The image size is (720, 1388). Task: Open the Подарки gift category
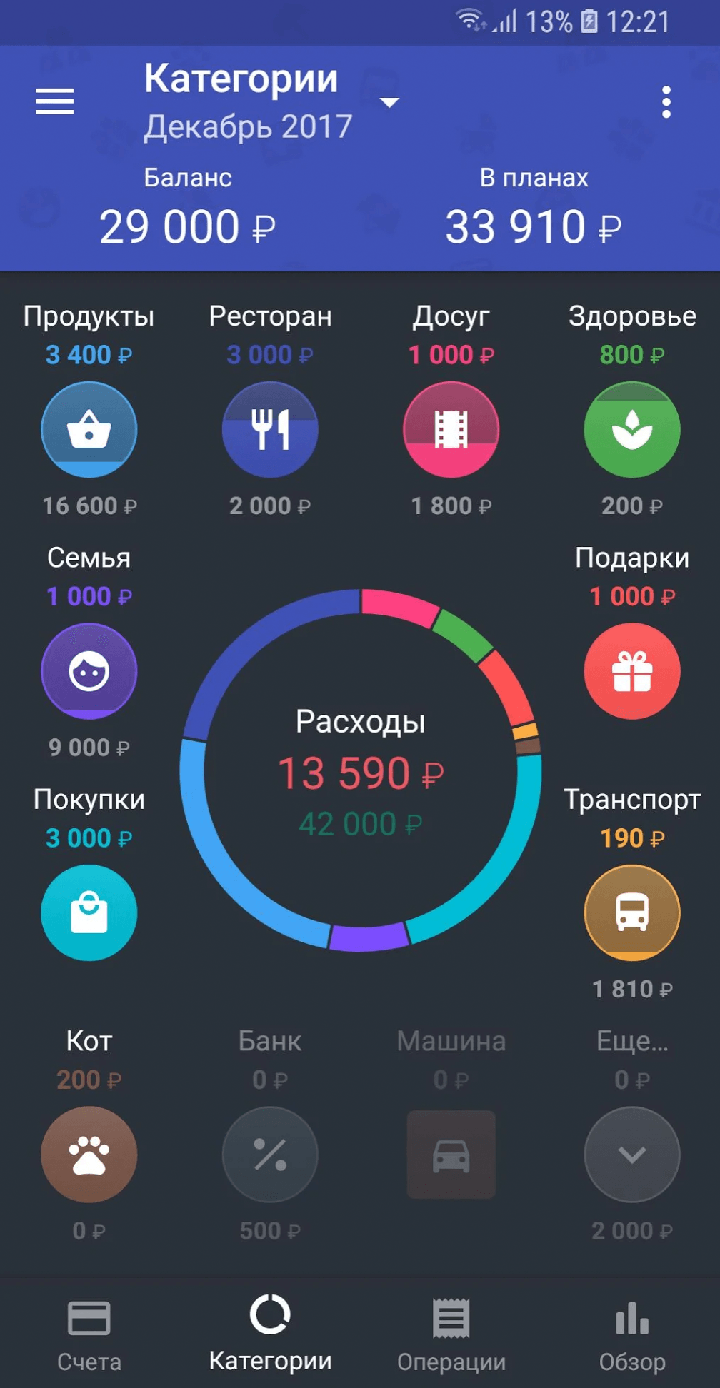[x=632, y=671]
